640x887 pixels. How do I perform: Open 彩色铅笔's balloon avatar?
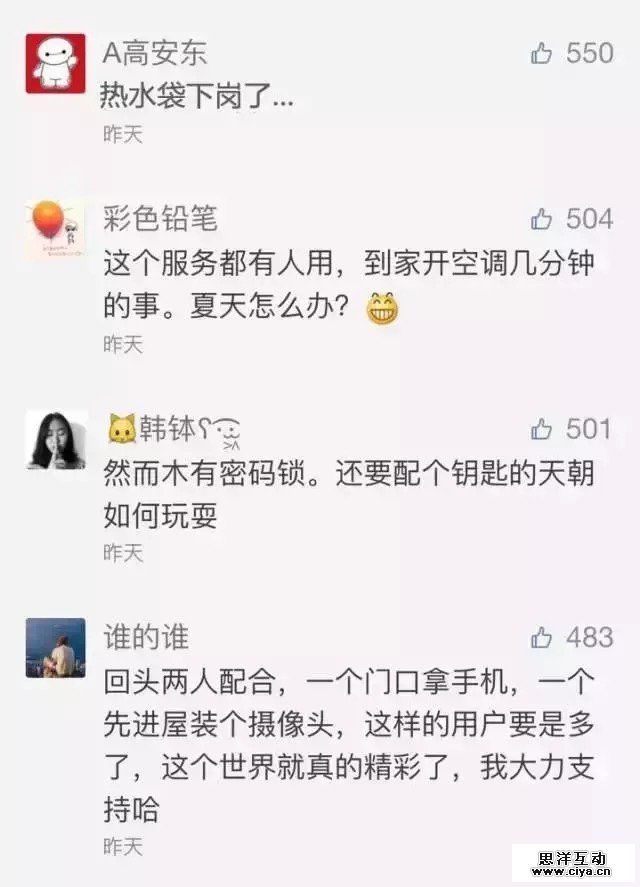55,227
